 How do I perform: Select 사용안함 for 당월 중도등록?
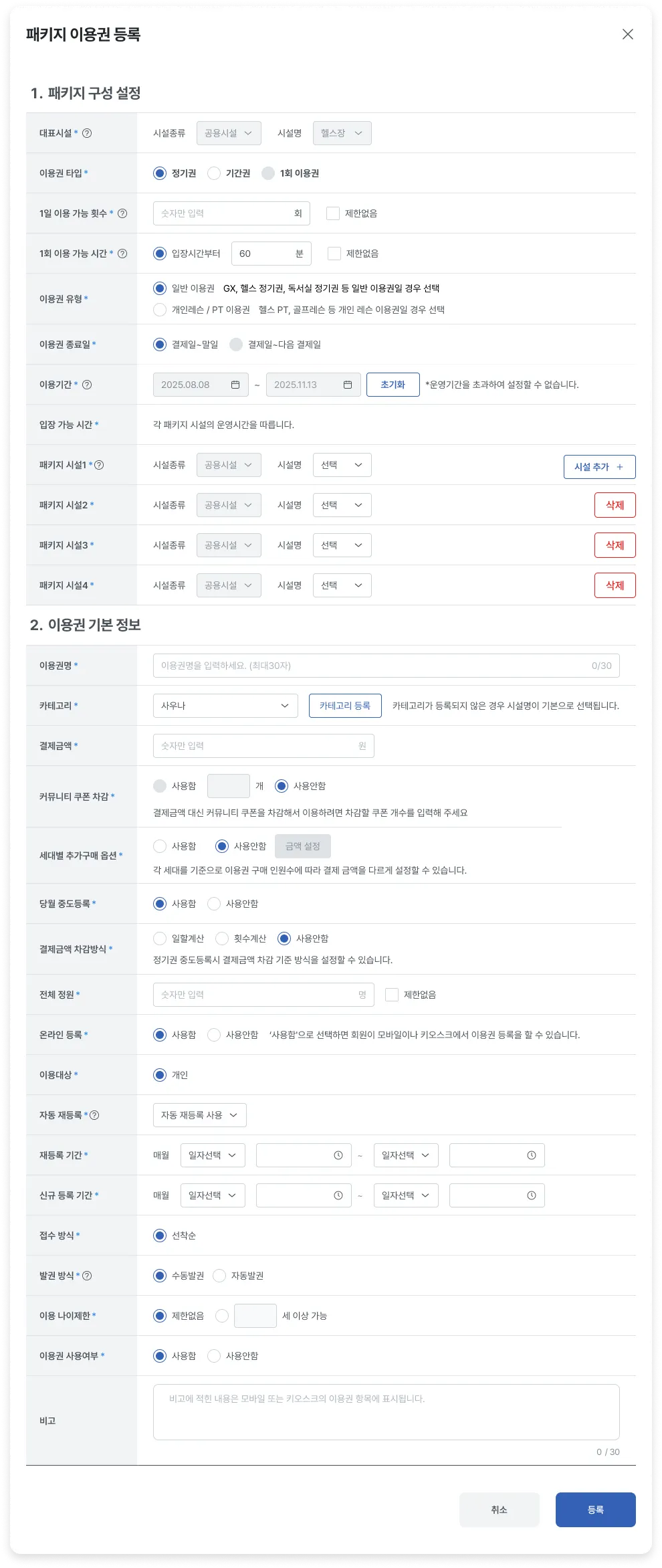coord(214,904)
